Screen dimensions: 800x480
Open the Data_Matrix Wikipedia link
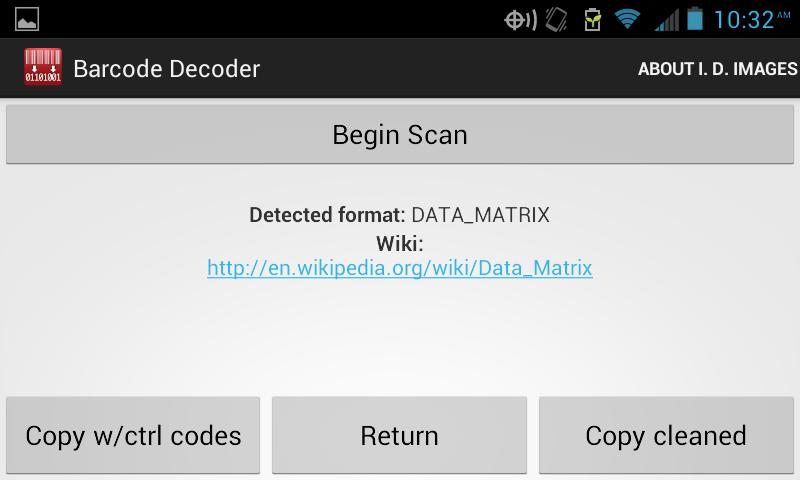(400, 268)
